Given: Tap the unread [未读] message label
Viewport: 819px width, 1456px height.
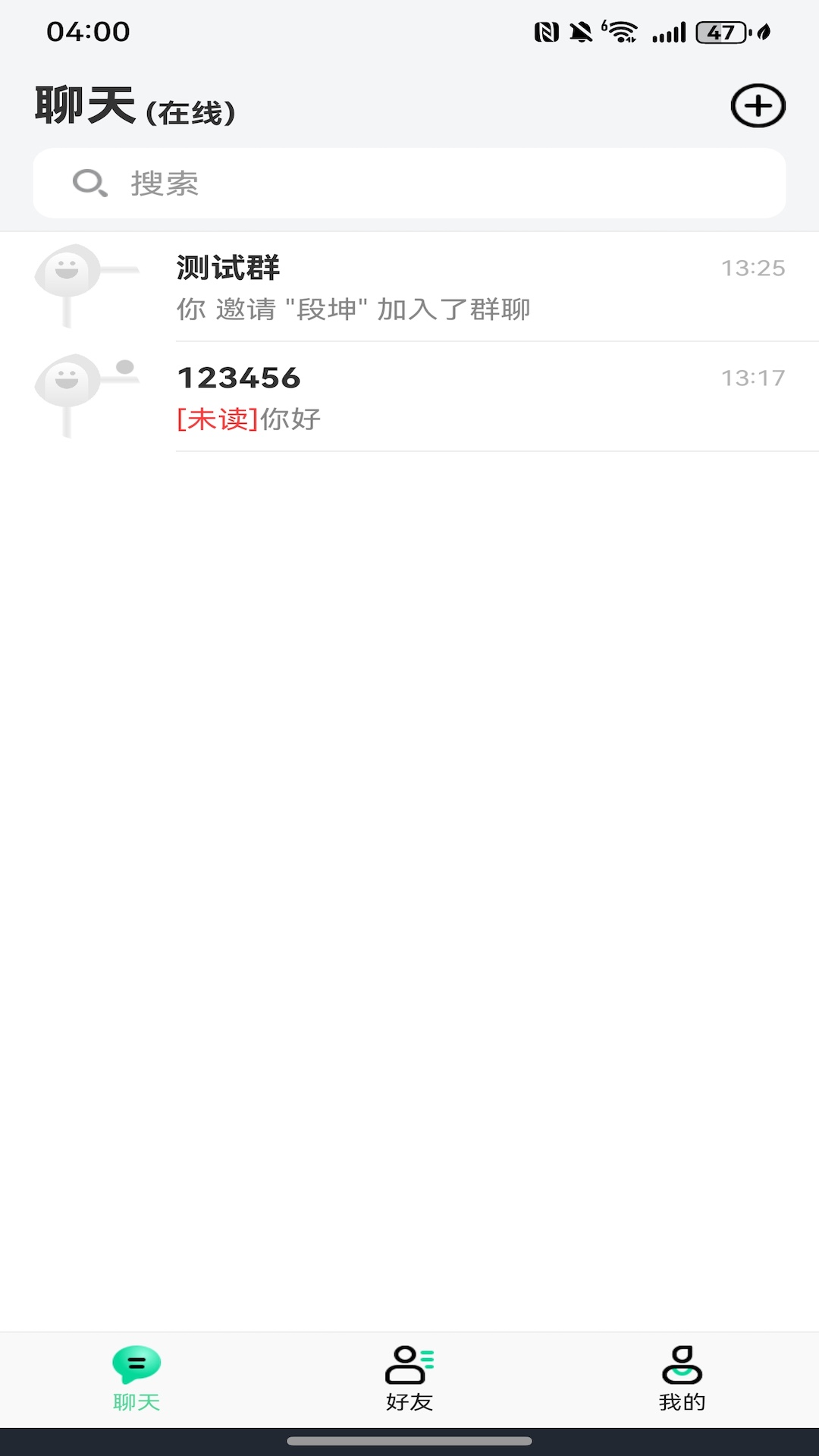Looking at the screenshot, I should click(x=215, y=418).
